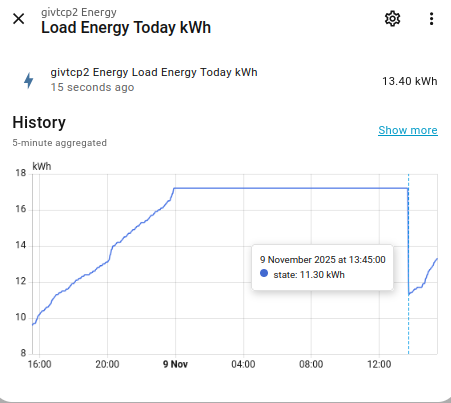The height and width of the screenshot is (403, 451).
Task: Close the Load Energy Today dialog
Action: 19,19
